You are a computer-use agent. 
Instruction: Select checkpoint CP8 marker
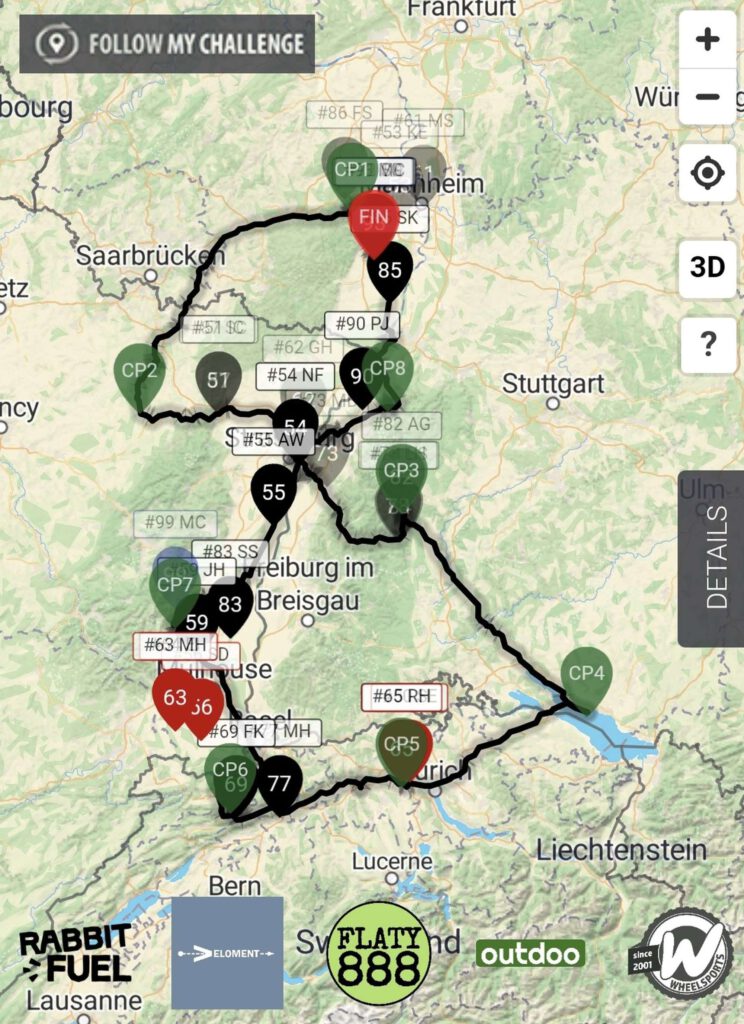coord(391,367)
